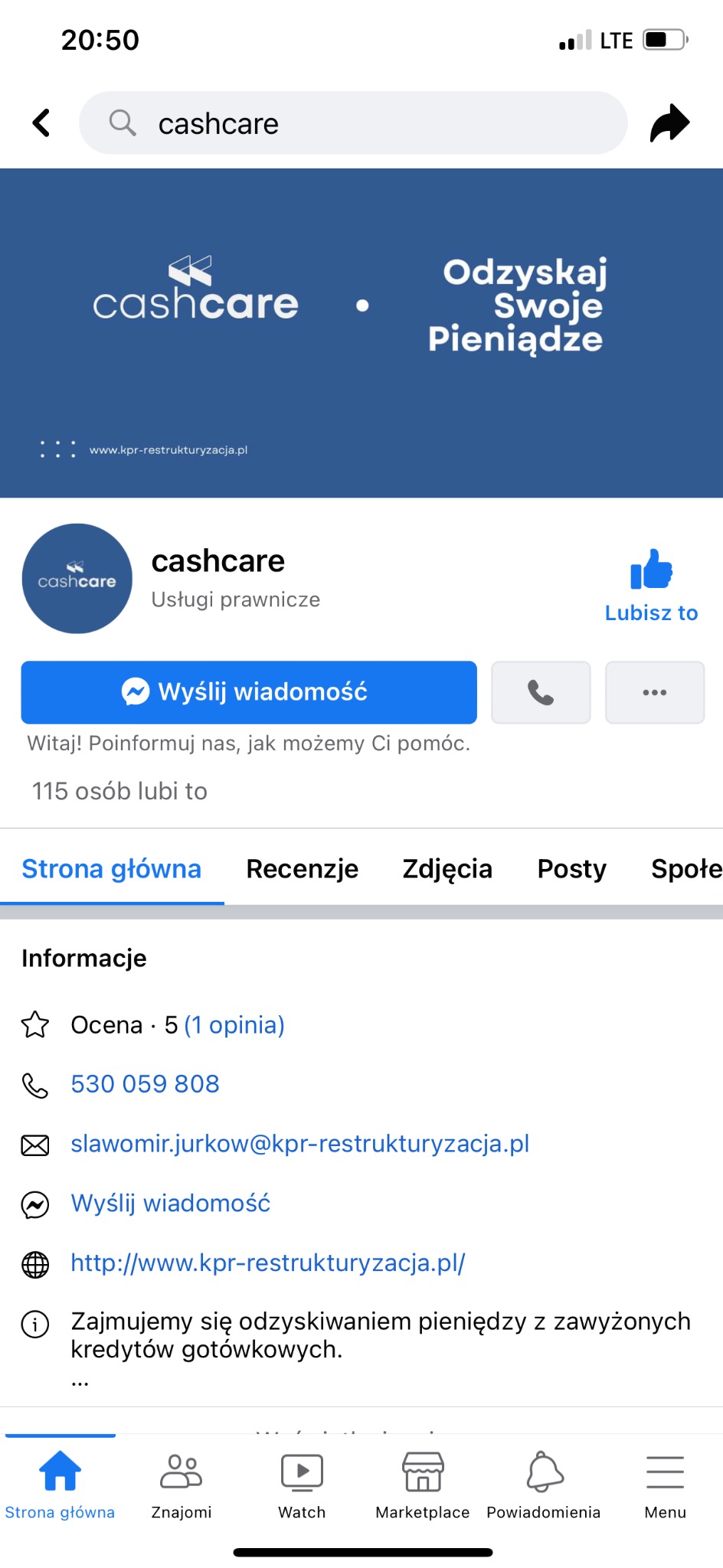Select the Watch icon in bottom navigation
723x1568 pixels.
click(301, 1471)
